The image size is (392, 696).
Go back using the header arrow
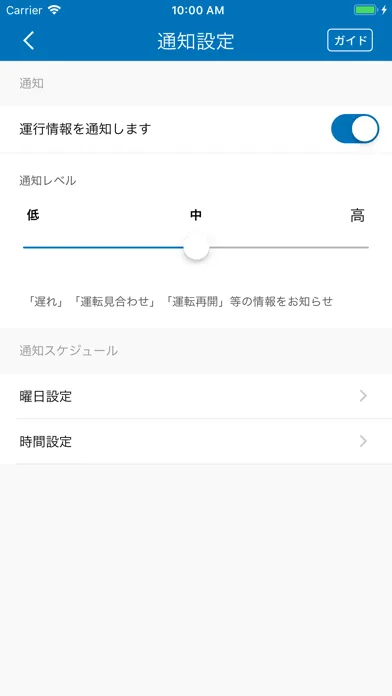point(29,41)
